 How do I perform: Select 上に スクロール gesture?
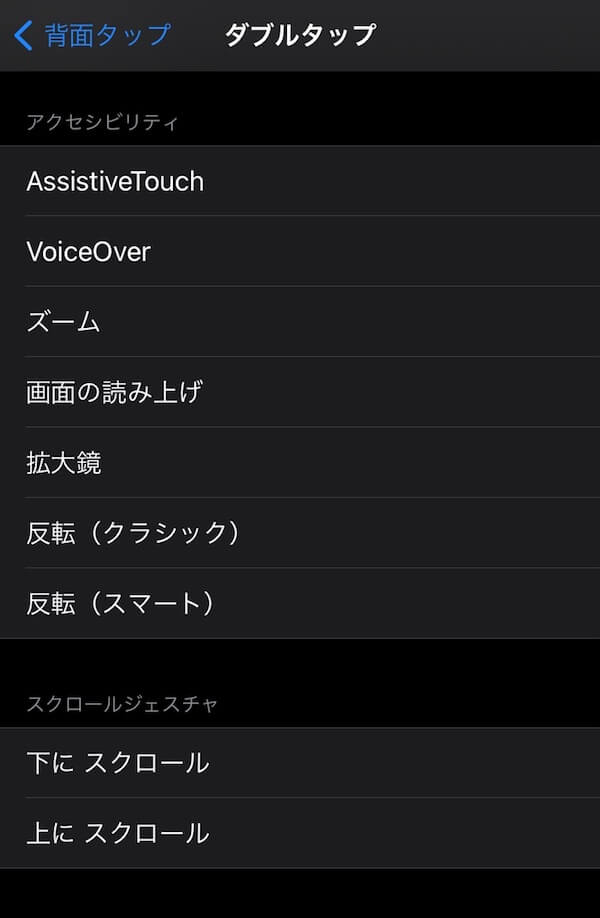(x=300, y=833)
